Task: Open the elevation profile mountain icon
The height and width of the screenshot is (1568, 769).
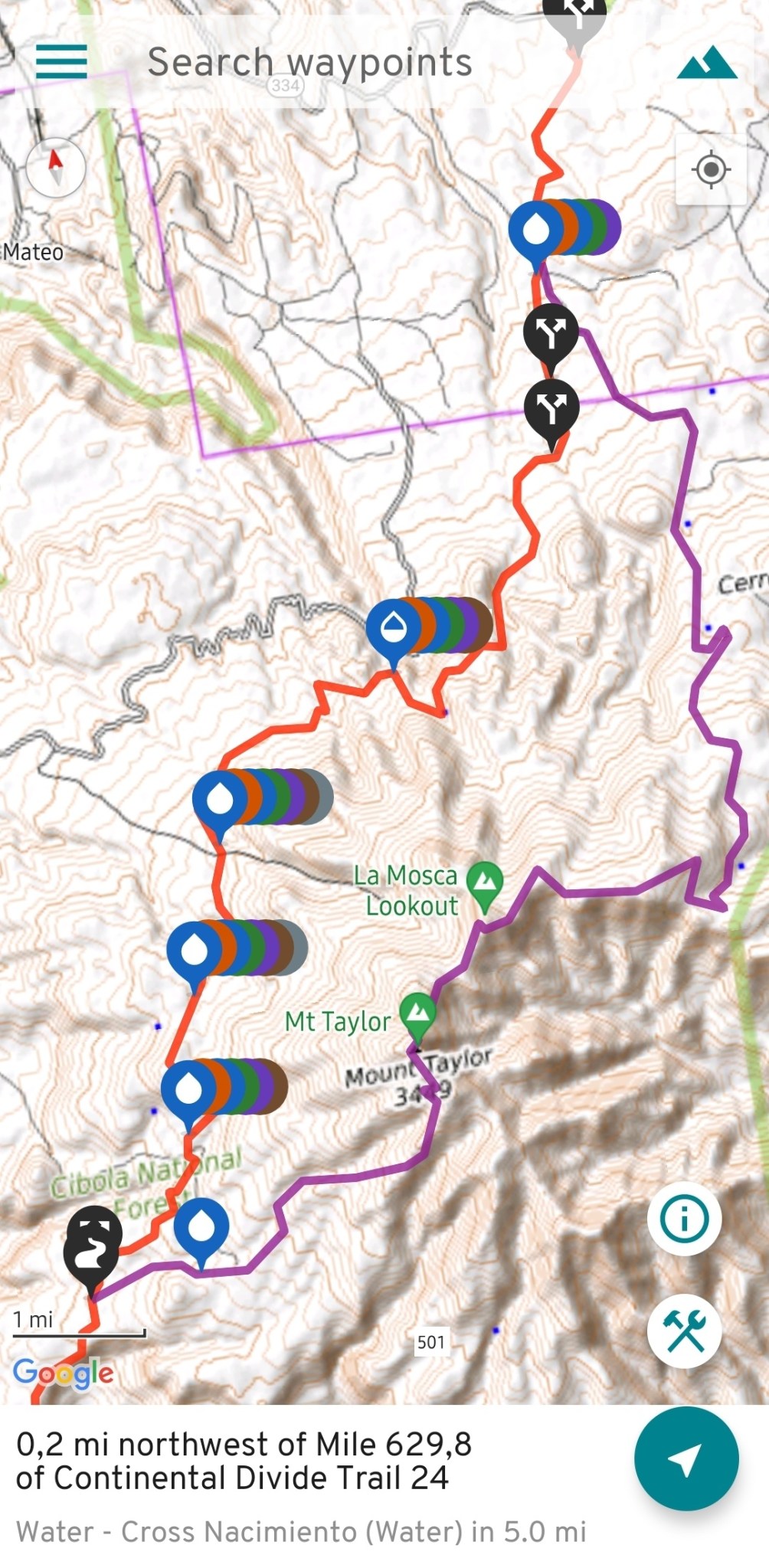Action: point(706,63)
